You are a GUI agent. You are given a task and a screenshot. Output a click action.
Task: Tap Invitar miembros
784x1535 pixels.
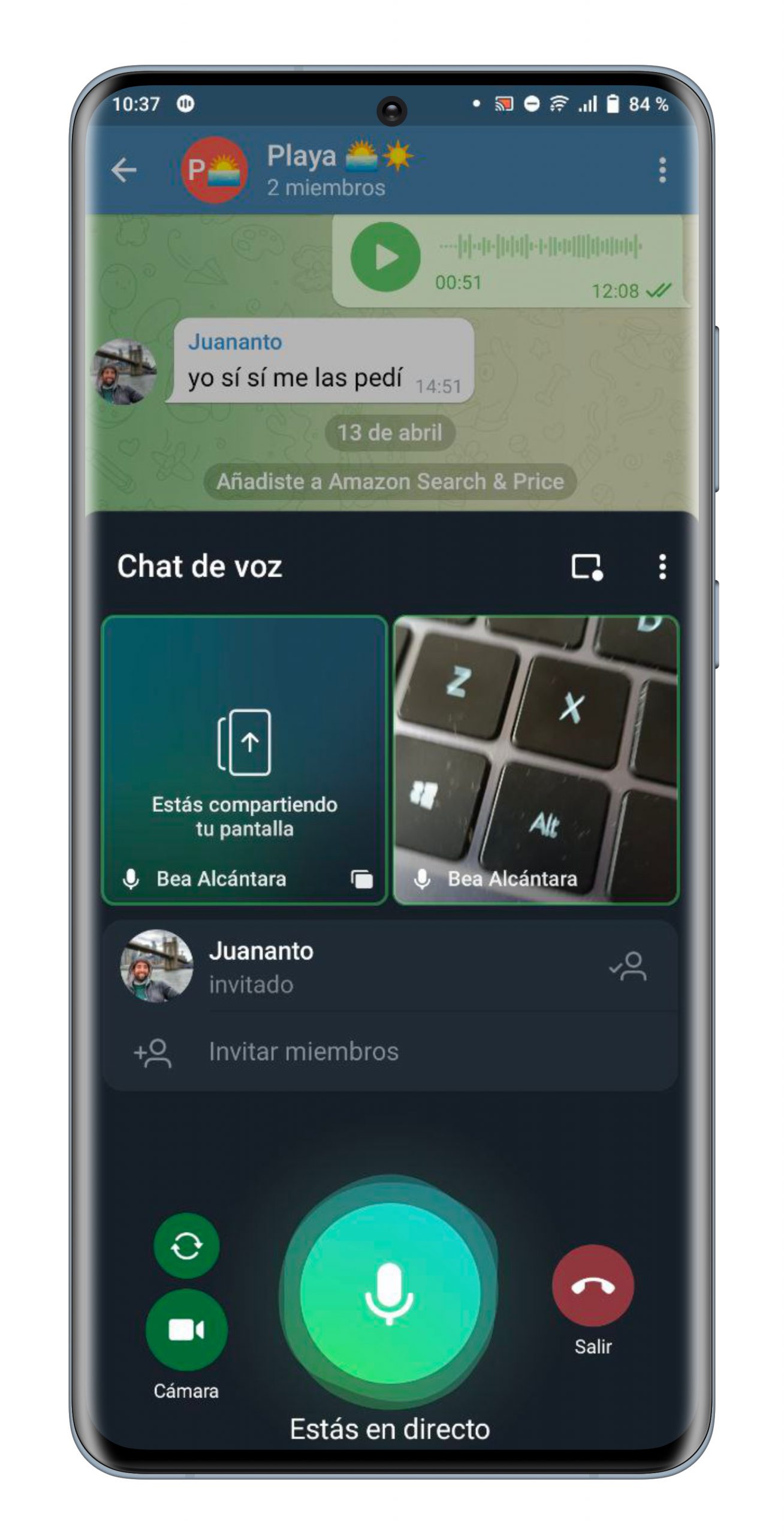(x=303, y=1052)
